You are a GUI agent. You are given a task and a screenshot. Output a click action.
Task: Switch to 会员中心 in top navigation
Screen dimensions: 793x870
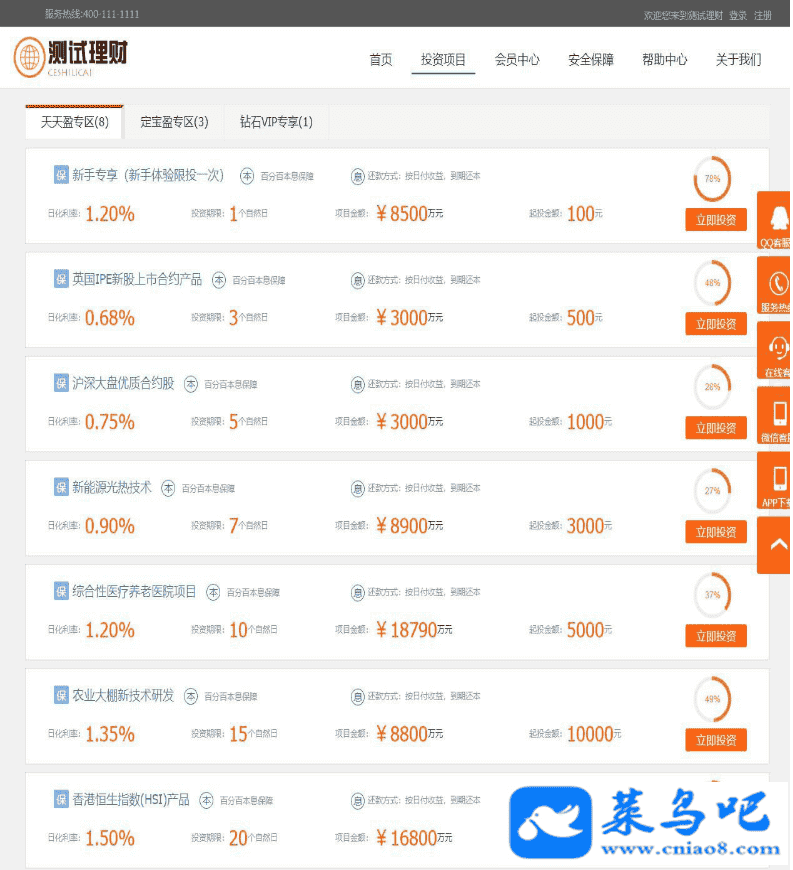517,60
